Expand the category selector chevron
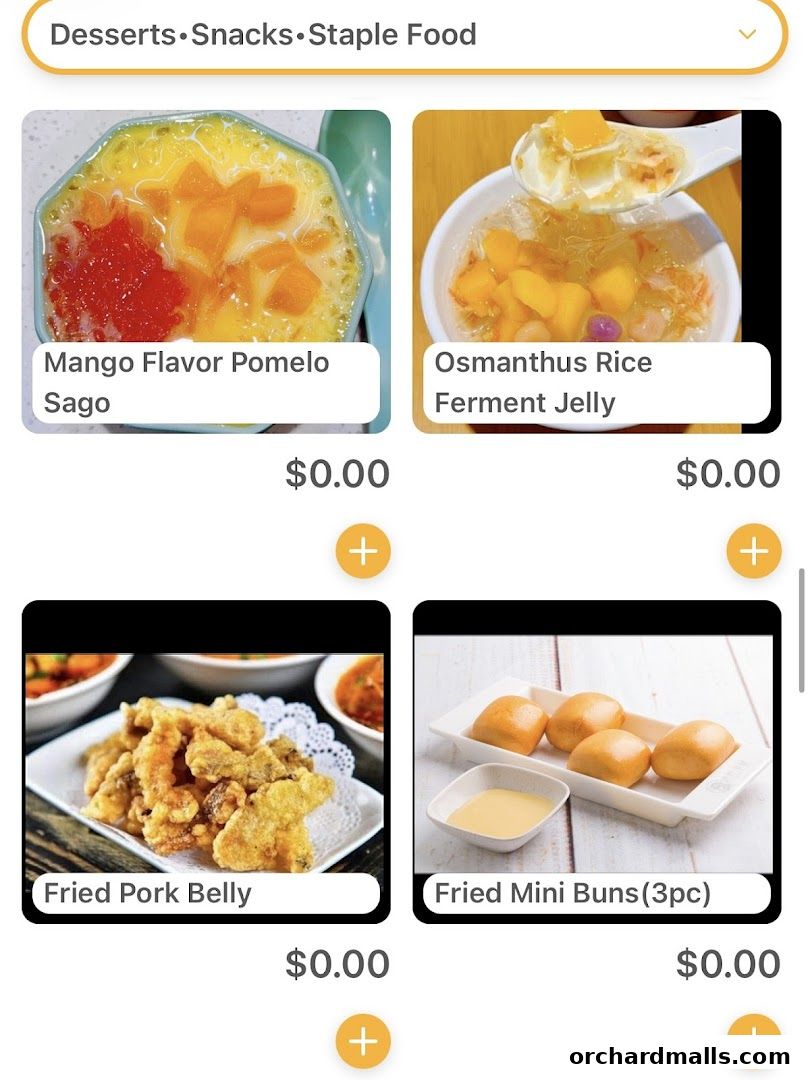 pos(747,34)
